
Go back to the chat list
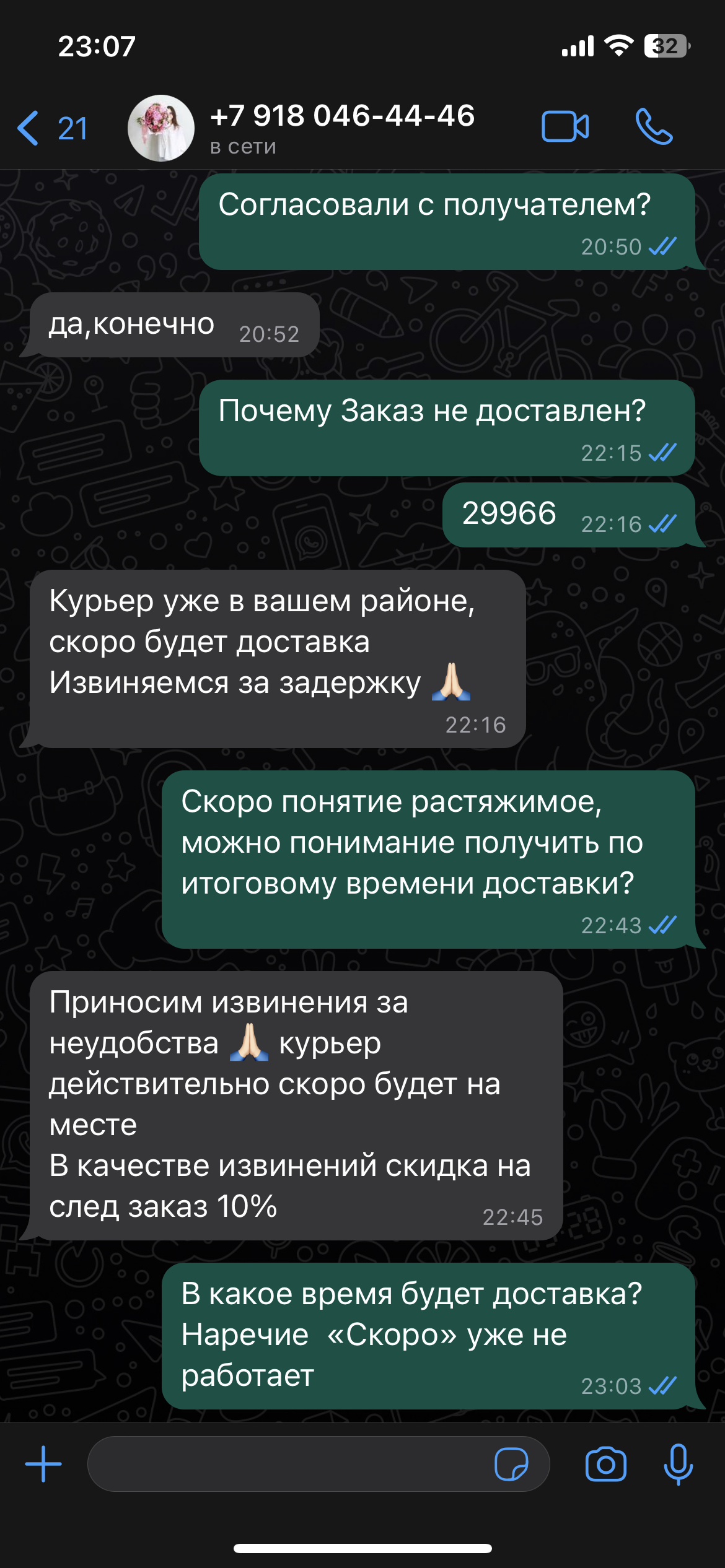tap(52, 128)
